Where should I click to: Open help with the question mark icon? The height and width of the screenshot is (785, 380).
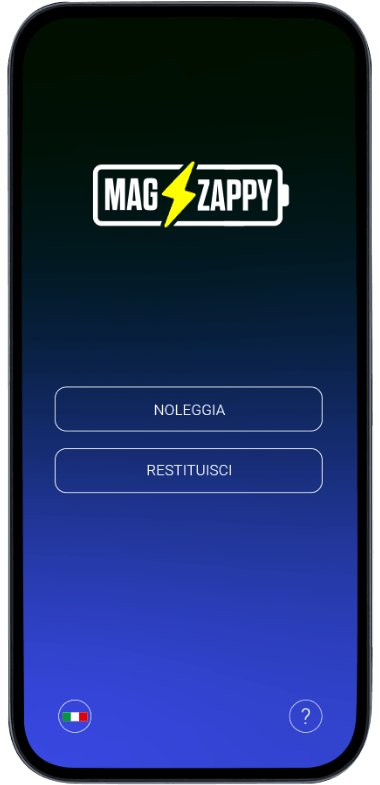click(x=306, y=716)
